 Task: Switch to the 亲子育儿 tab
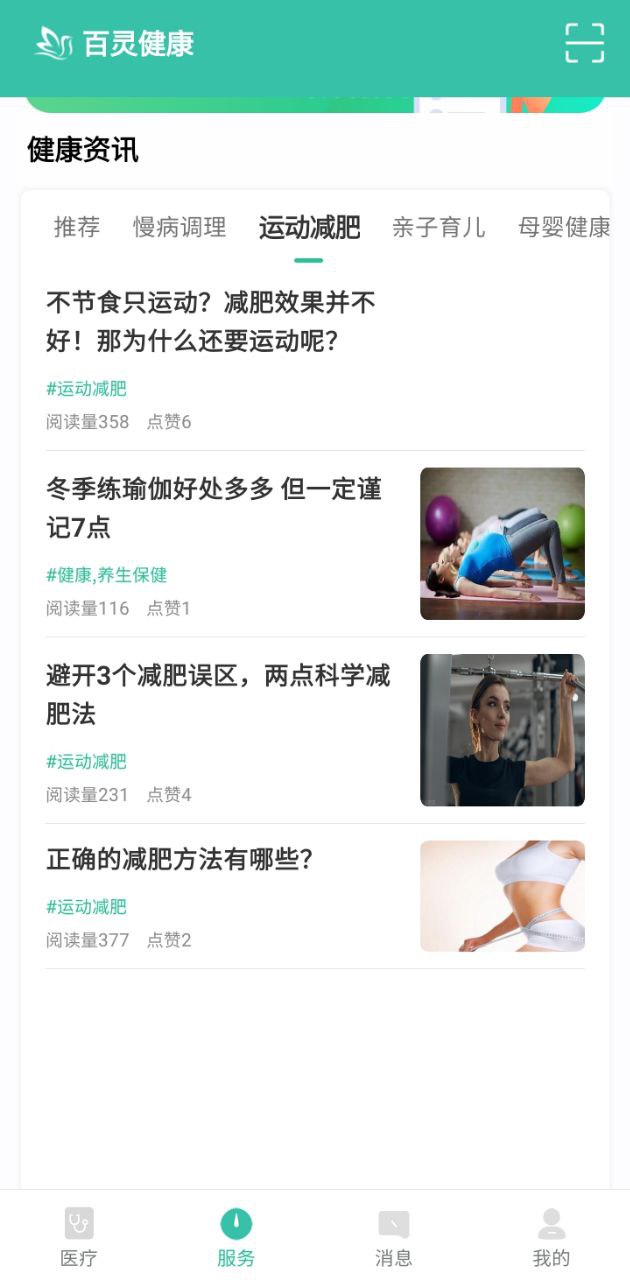[439, 227]
